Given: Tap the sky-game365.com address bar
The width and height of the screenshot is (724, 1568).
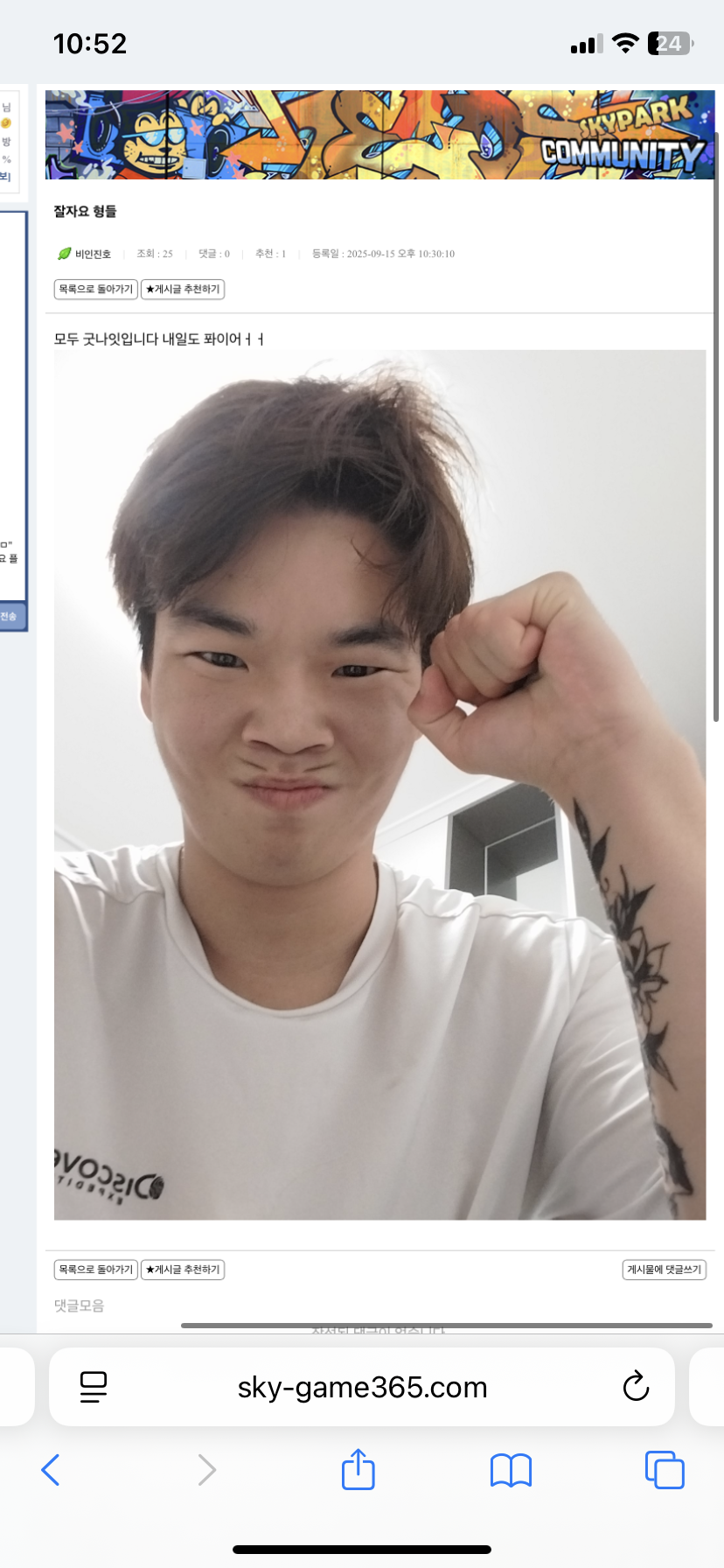Looking at the screenshot, I should pyautogui.click(x=362, y=1387).
